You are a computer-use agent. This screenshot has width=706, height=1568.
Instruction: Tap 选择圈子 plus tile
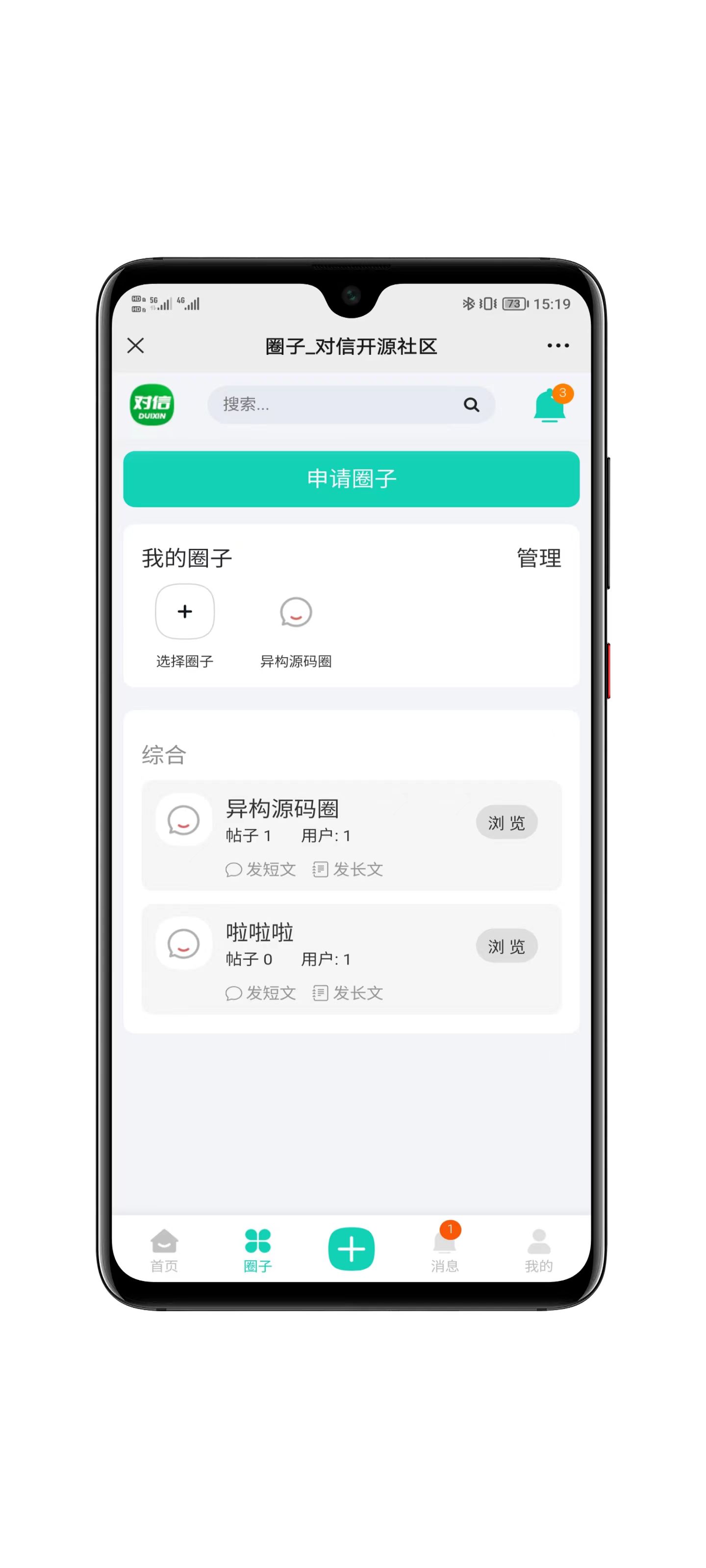[184, 612]
